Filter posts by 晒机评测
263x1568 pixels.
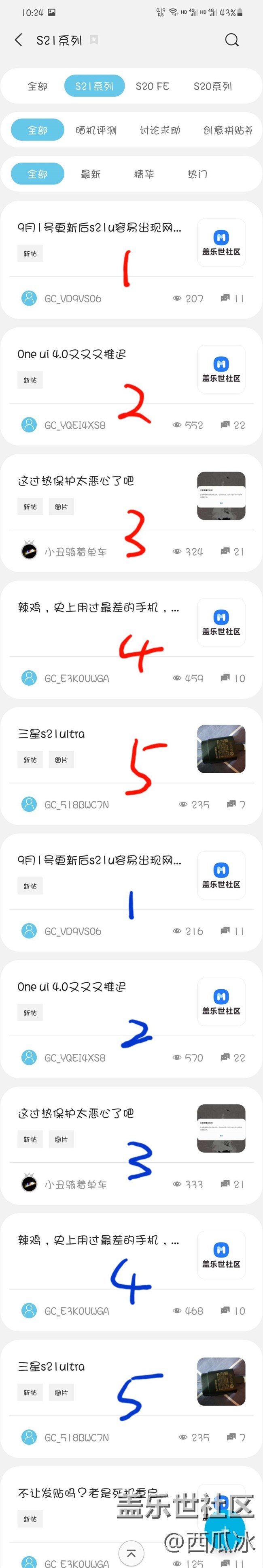pos(96,130)
